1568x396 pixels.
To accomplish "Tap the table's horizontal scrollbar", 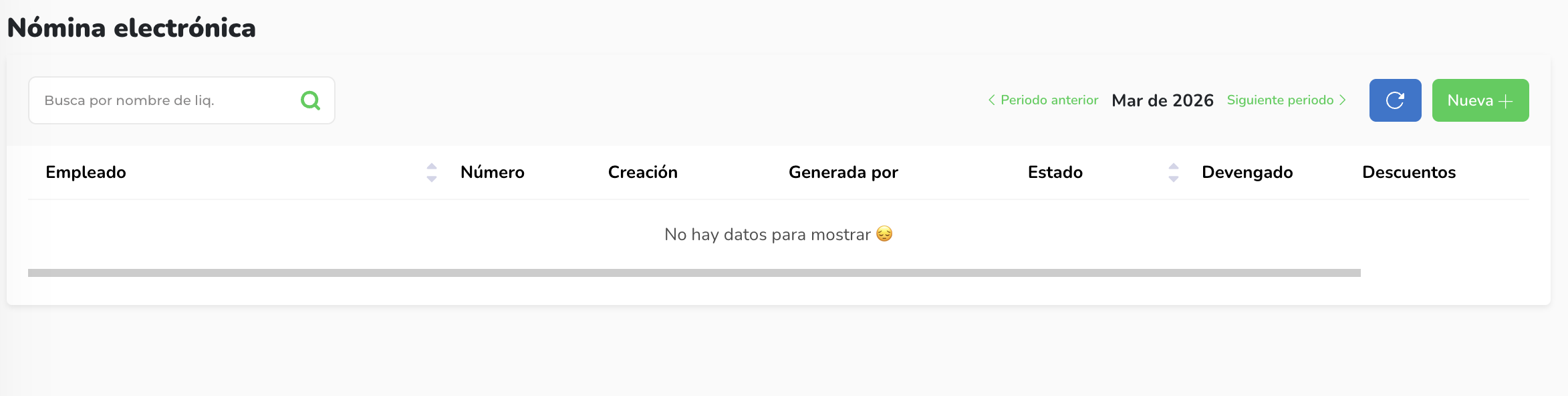I will 694,273.
